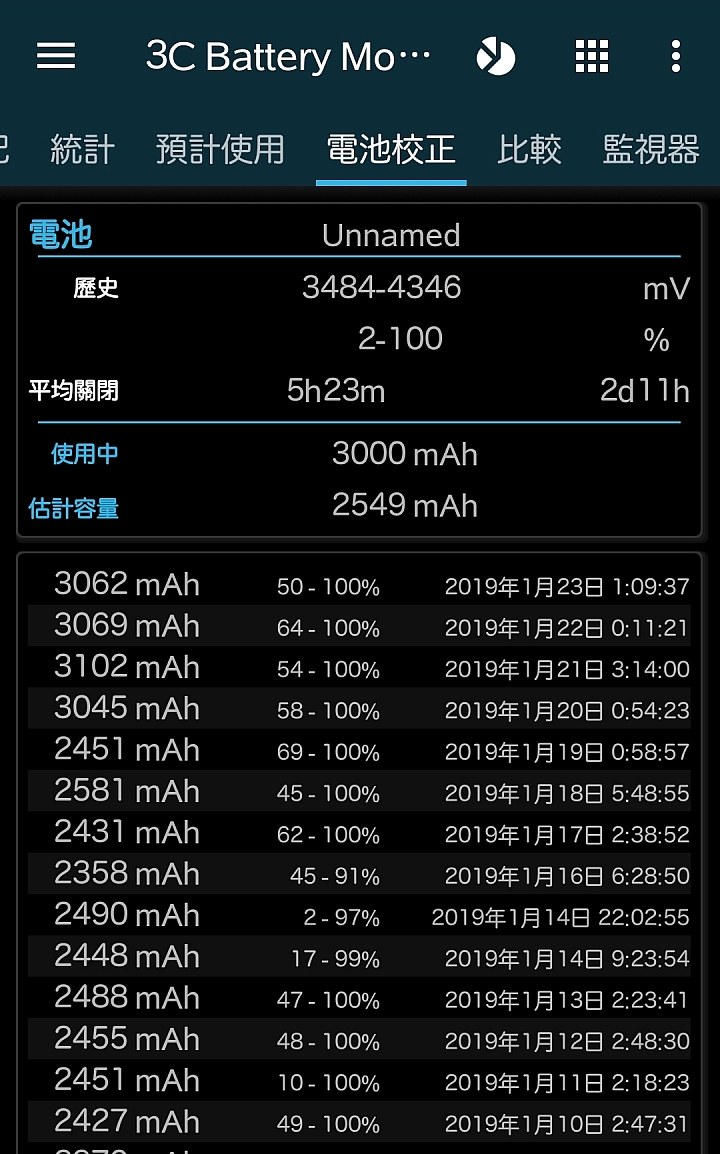Viewport: 720px width, 1154px height.
Task: Open the 監視器 tab
Action: click(x=650, y=149)
